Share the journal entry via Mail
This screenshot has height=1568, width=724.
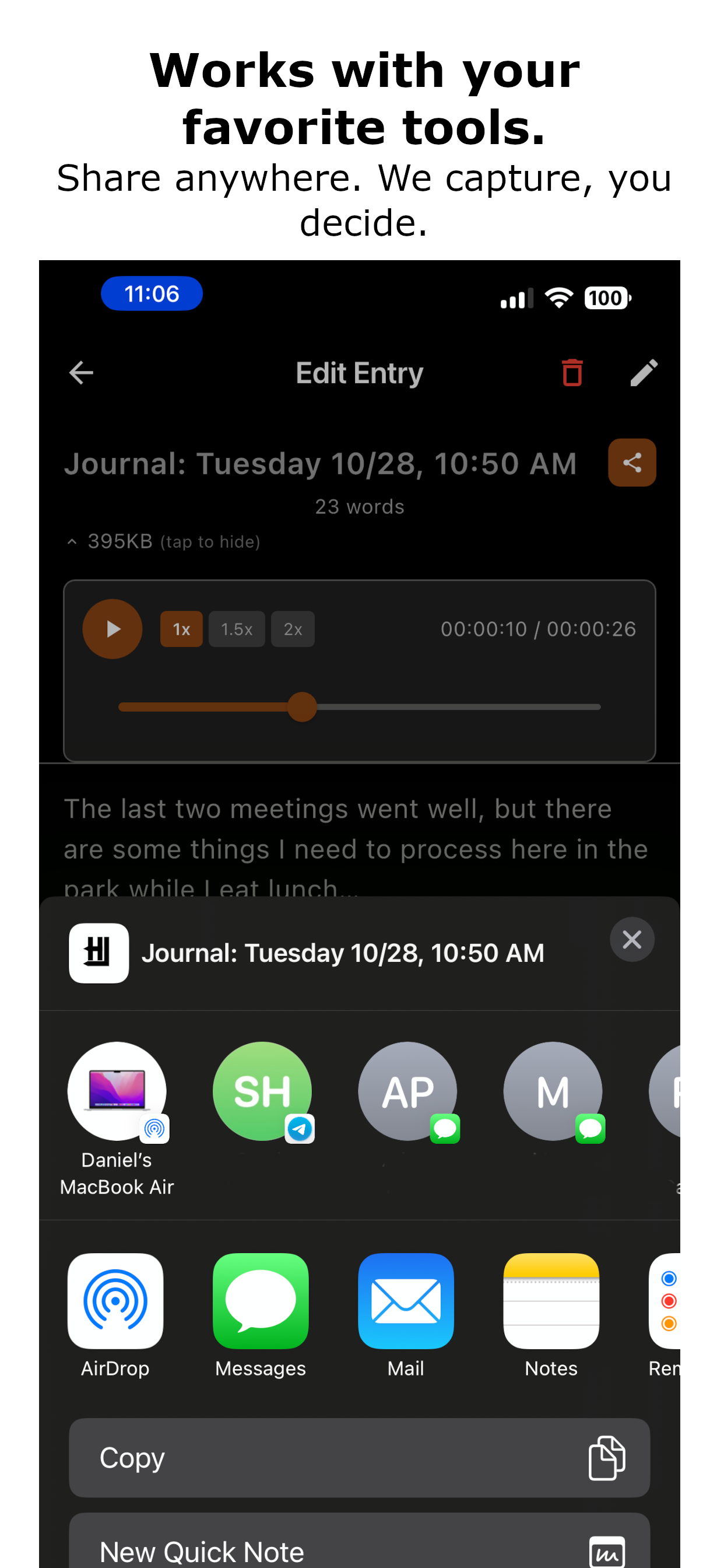pos(406,1301)
